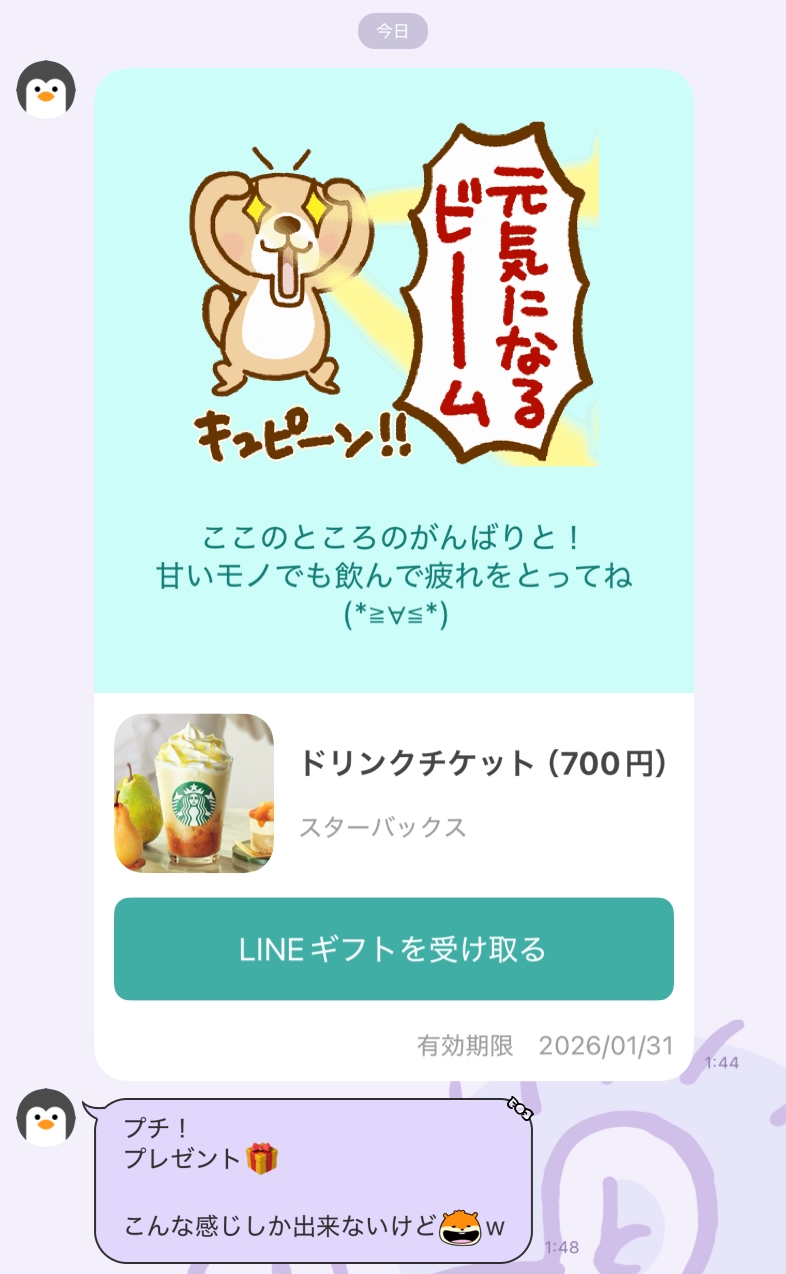Tap LINEギフトを受け取る to receive the gift
The image size is (786, 1274).
click(x=393, y=948)
